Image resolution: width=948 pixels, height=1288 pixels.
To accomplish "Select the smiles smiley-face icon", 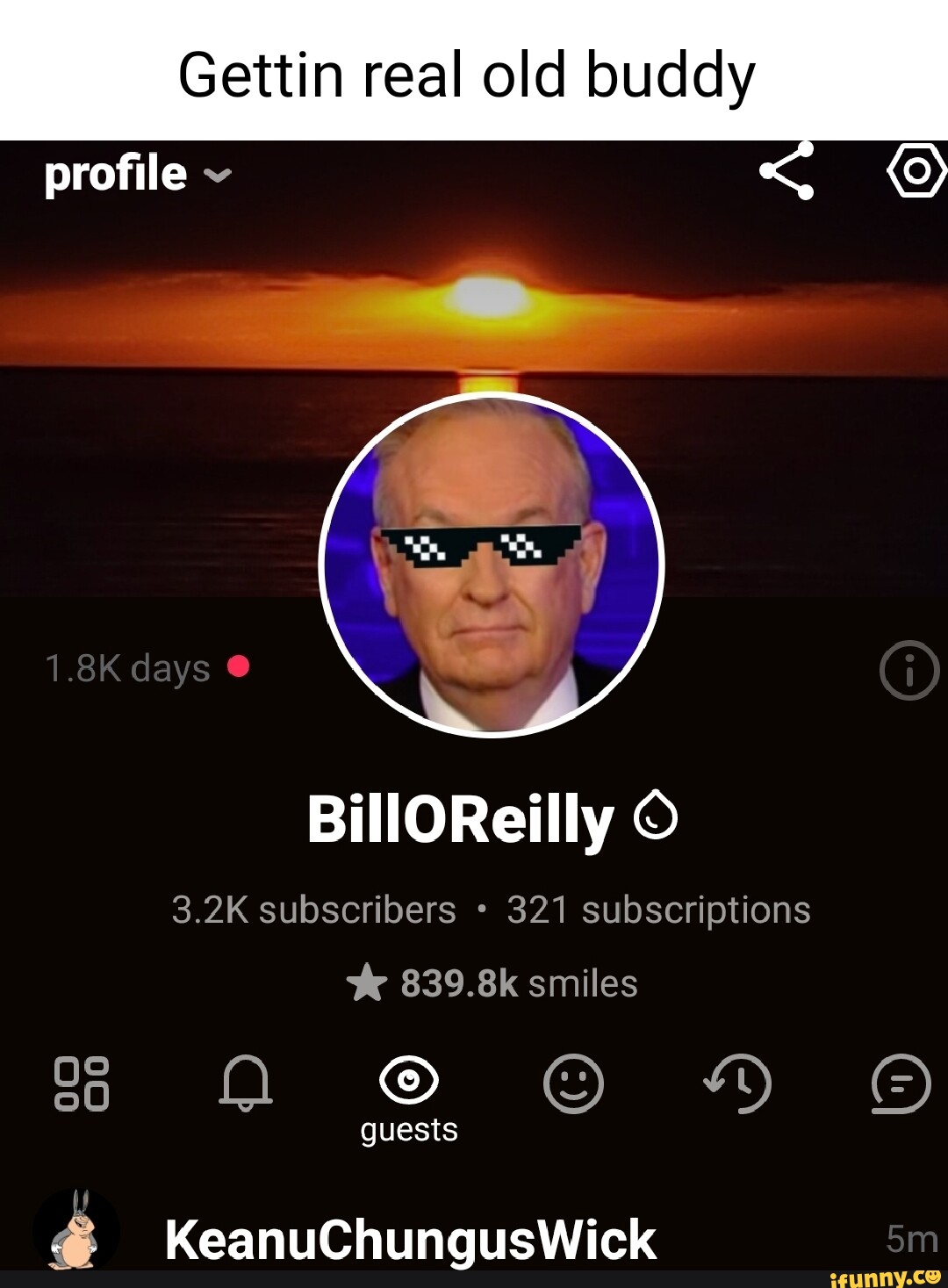I will [572, 1084].
